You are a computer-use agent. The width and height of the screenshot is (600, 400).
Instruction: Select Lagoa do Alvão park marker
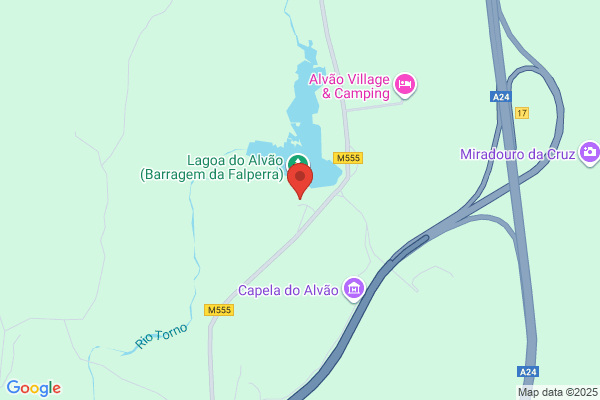coord(298,160)
